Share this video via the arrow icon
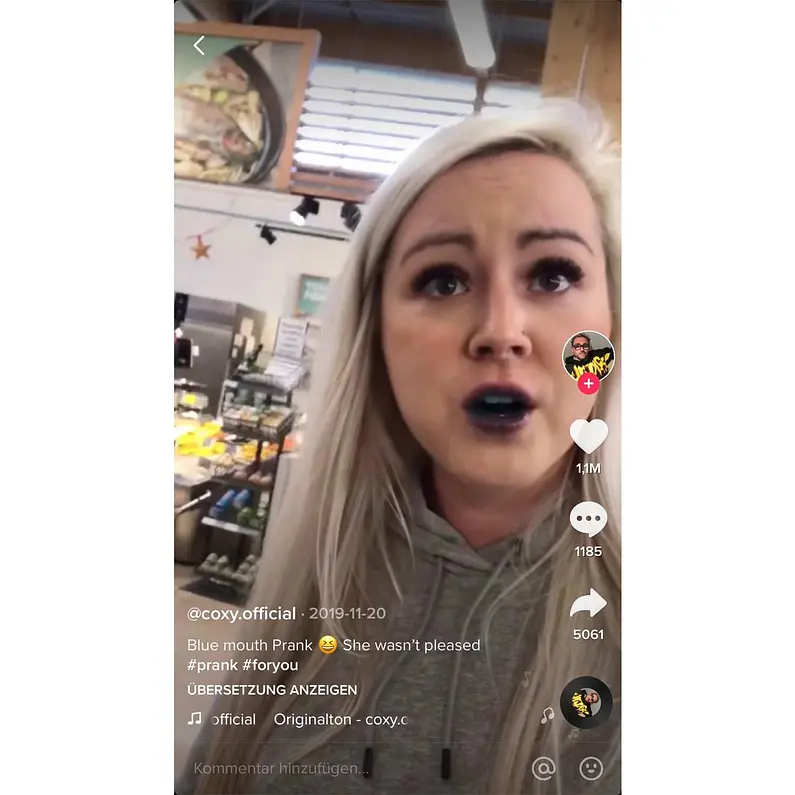795x795 pixels. click(x=588, y=603)
